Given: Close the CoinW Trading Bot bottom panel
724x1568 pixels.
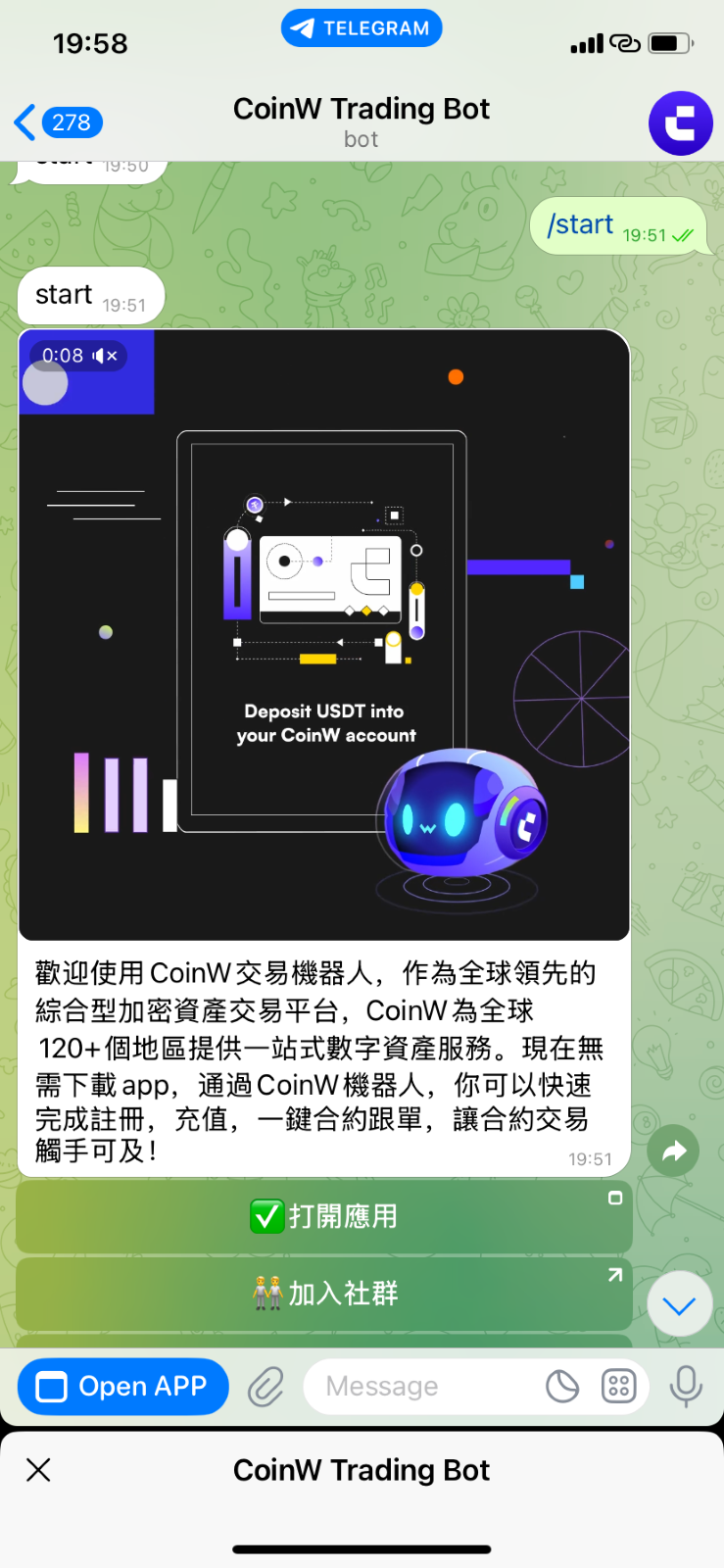Looking at the screenshot, I should pos(39,1469).
